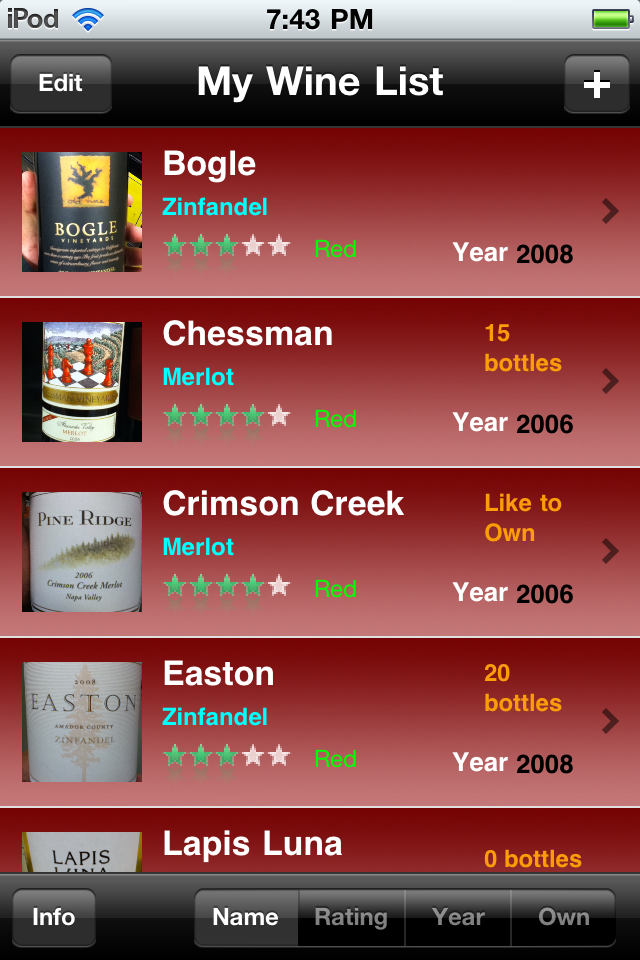
Task: Switch sorting to Year
Action: [458, 917]
